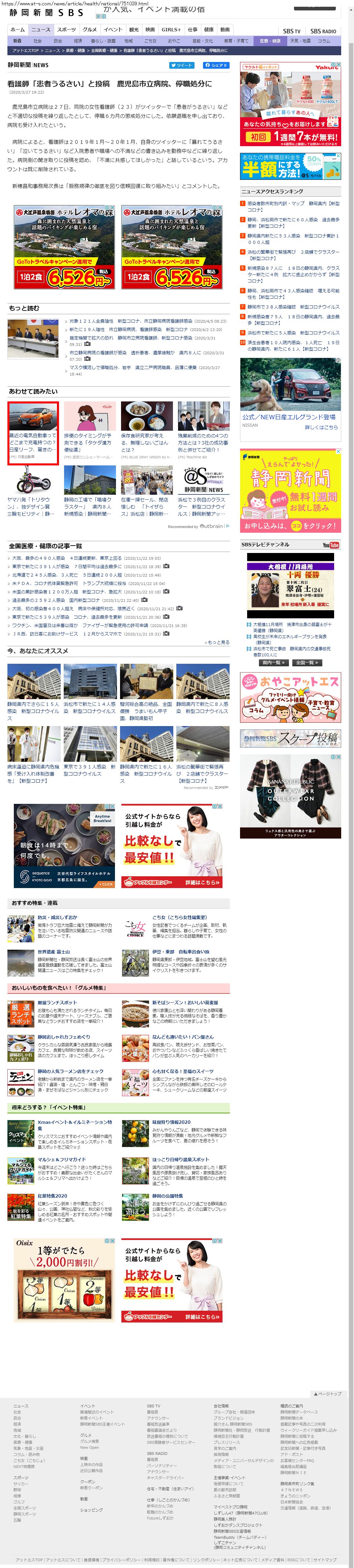Open the SBS RADIO link
Image resolution: width=354 pixels, height=1568 pixels.
pos(323,31)
